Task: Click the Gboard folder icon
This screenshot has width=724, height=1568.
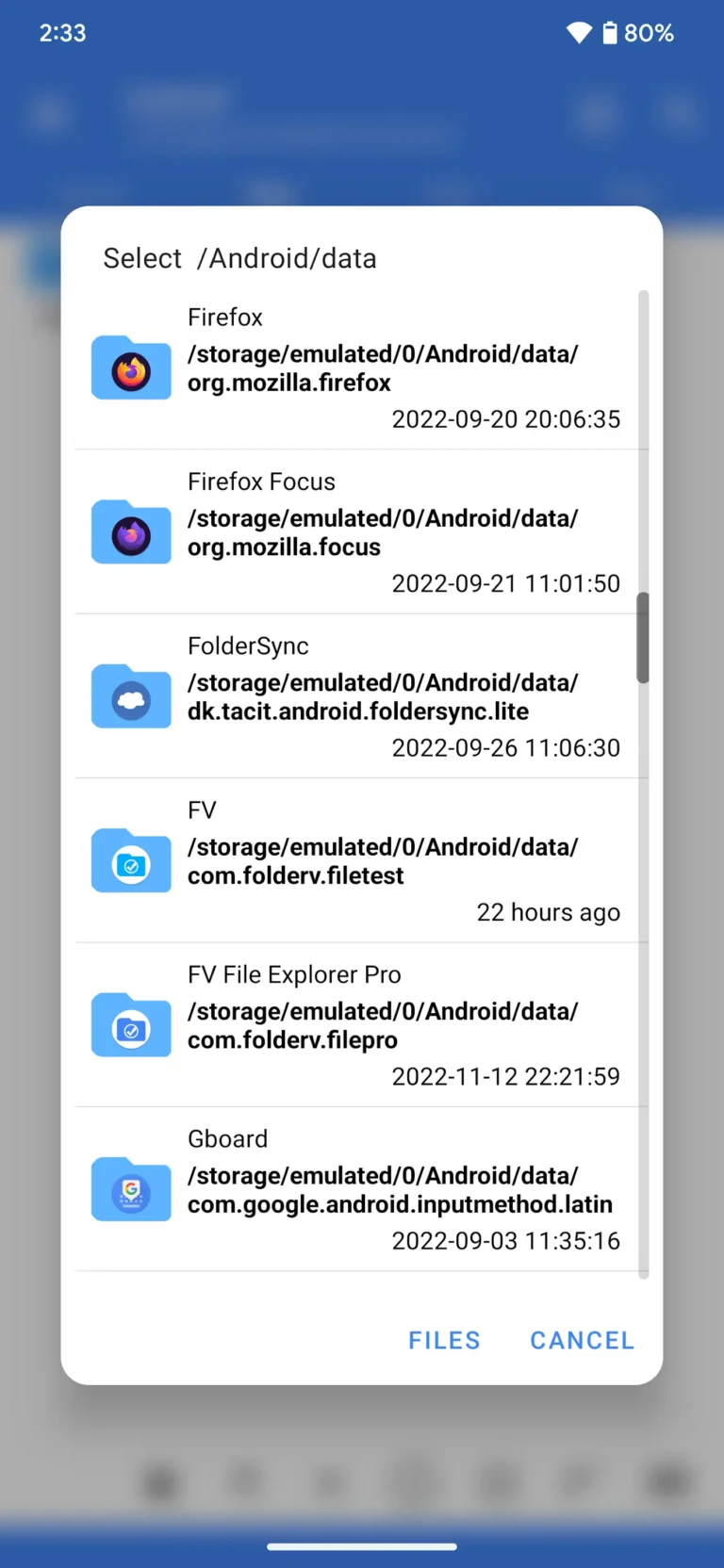Action: point(130,1189)
